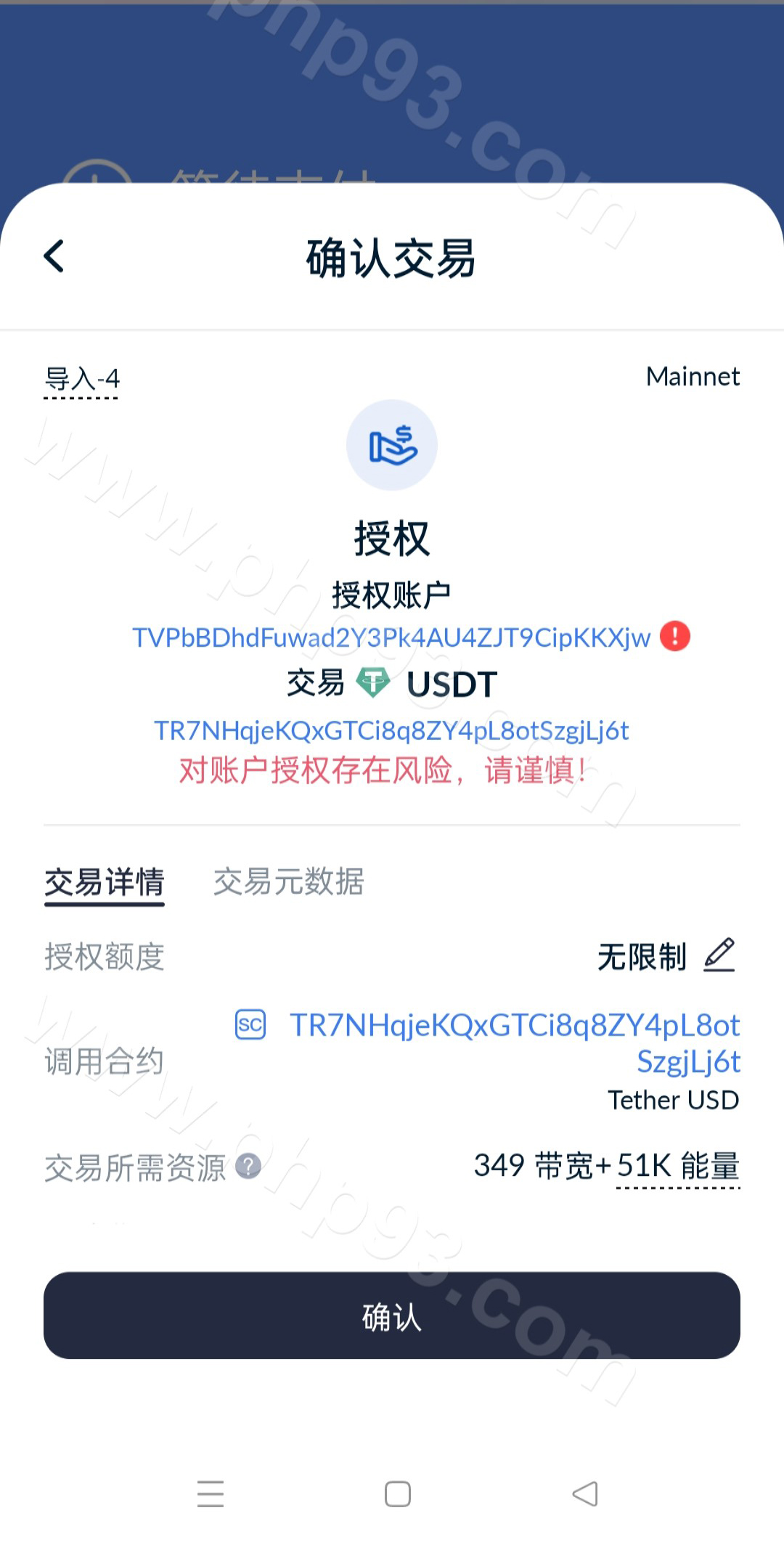Stay on the 交易详情 tab
This screenshot has height=1542, width=784.
(105, 883)
